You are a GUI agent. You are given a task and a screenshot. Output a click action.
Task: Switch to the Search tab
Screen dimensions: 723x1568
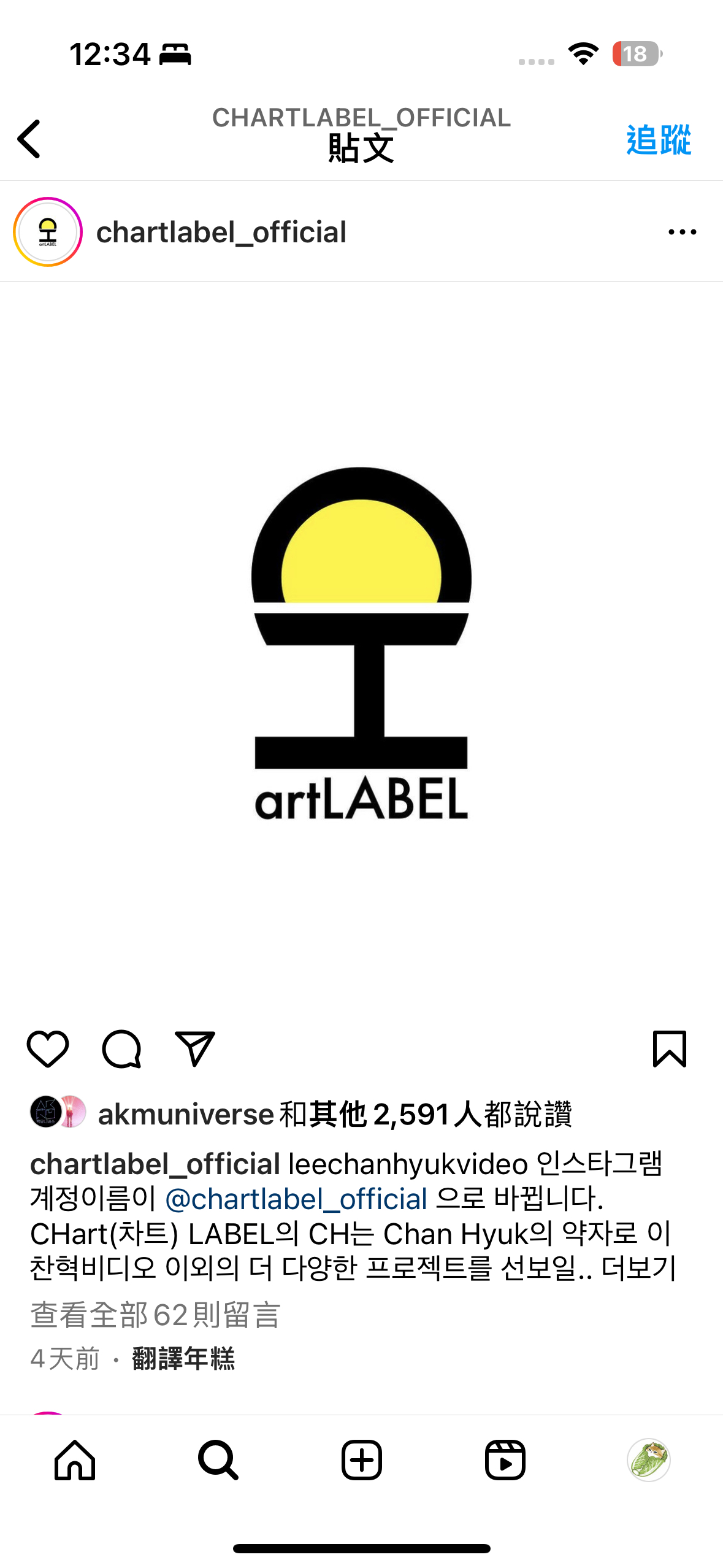(218, 1461)
